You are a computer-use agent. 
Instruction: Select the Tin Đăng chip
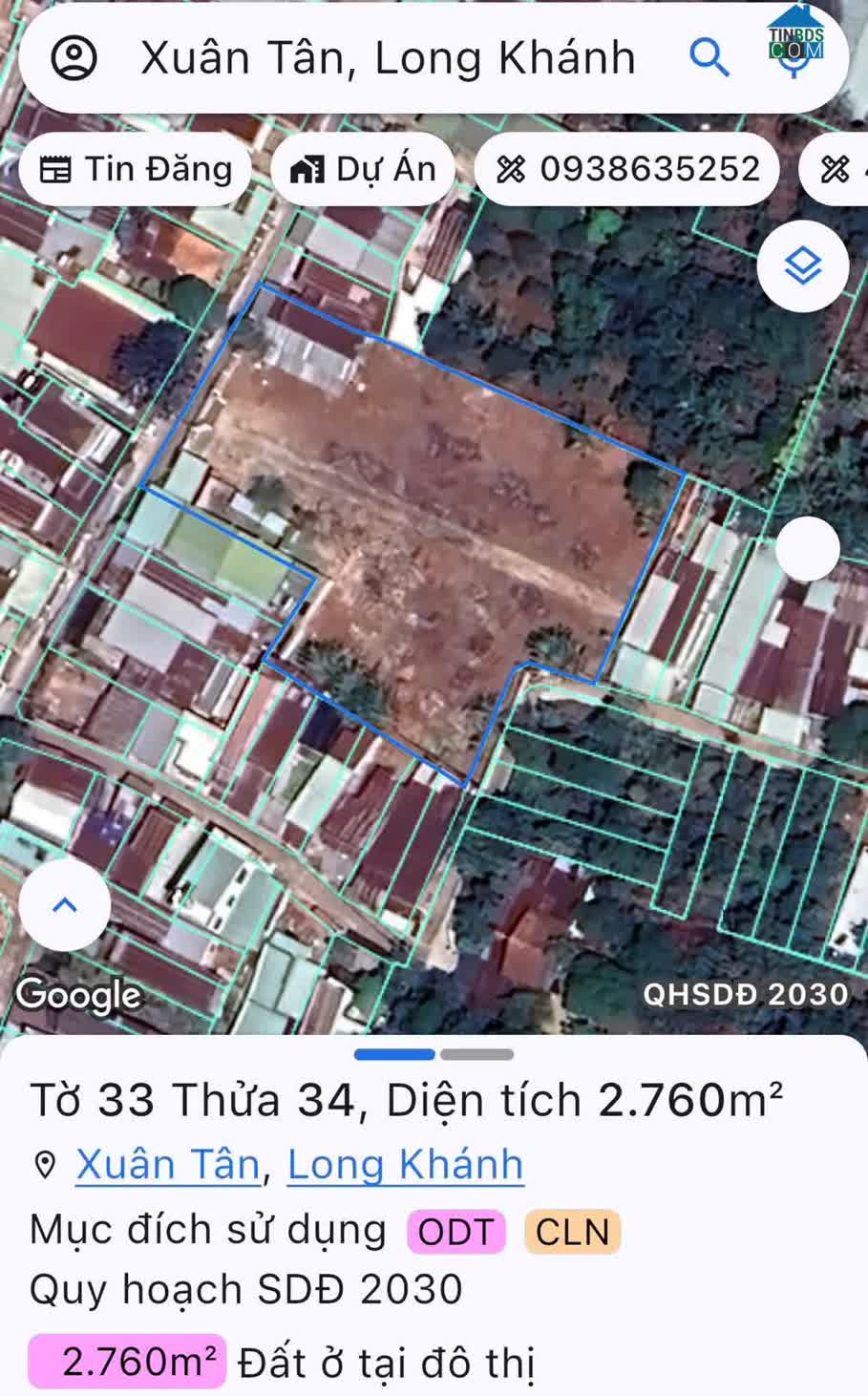tap(136, 170)
